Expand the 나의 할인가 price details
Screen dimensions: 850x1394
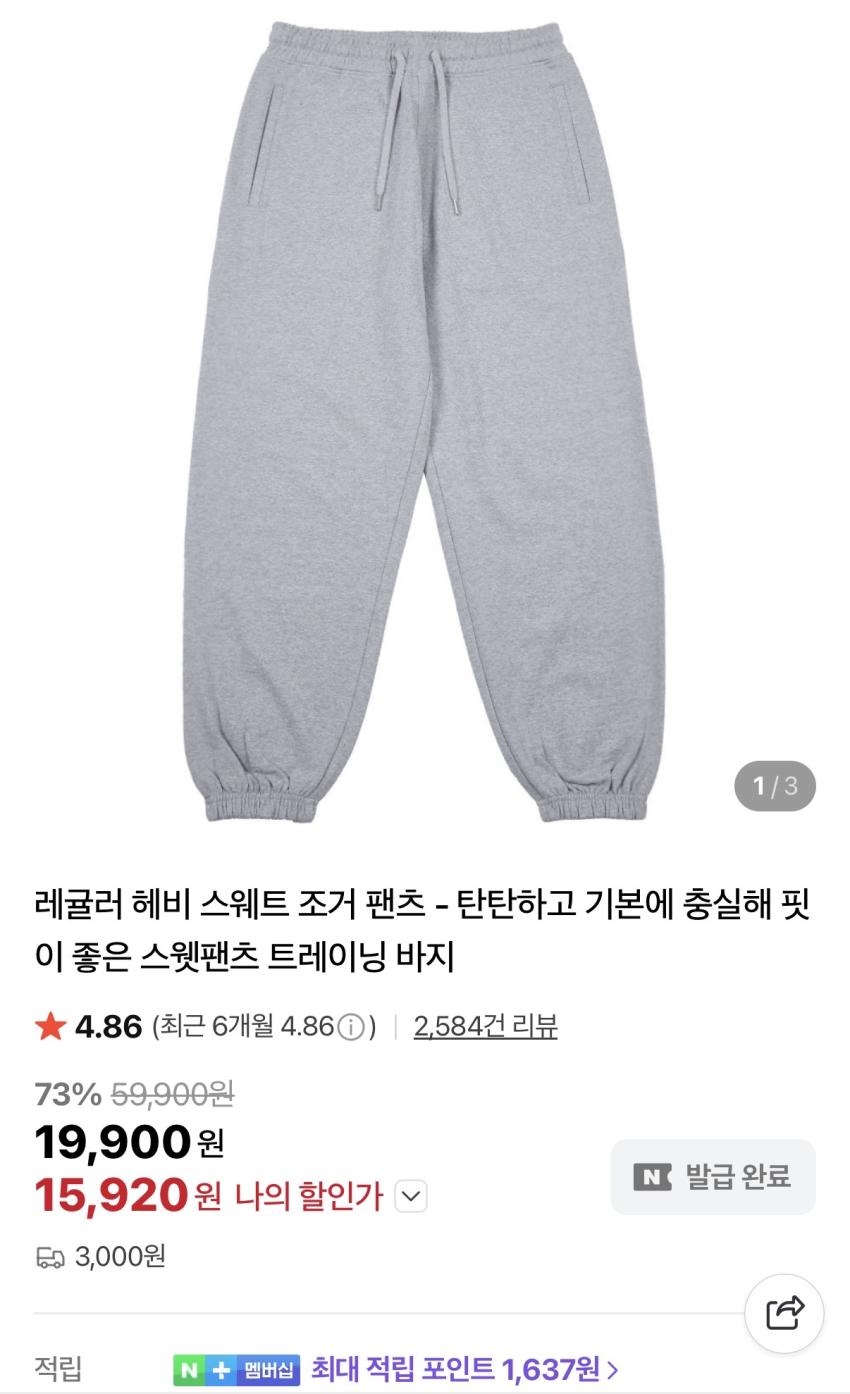coord(411,1196)
